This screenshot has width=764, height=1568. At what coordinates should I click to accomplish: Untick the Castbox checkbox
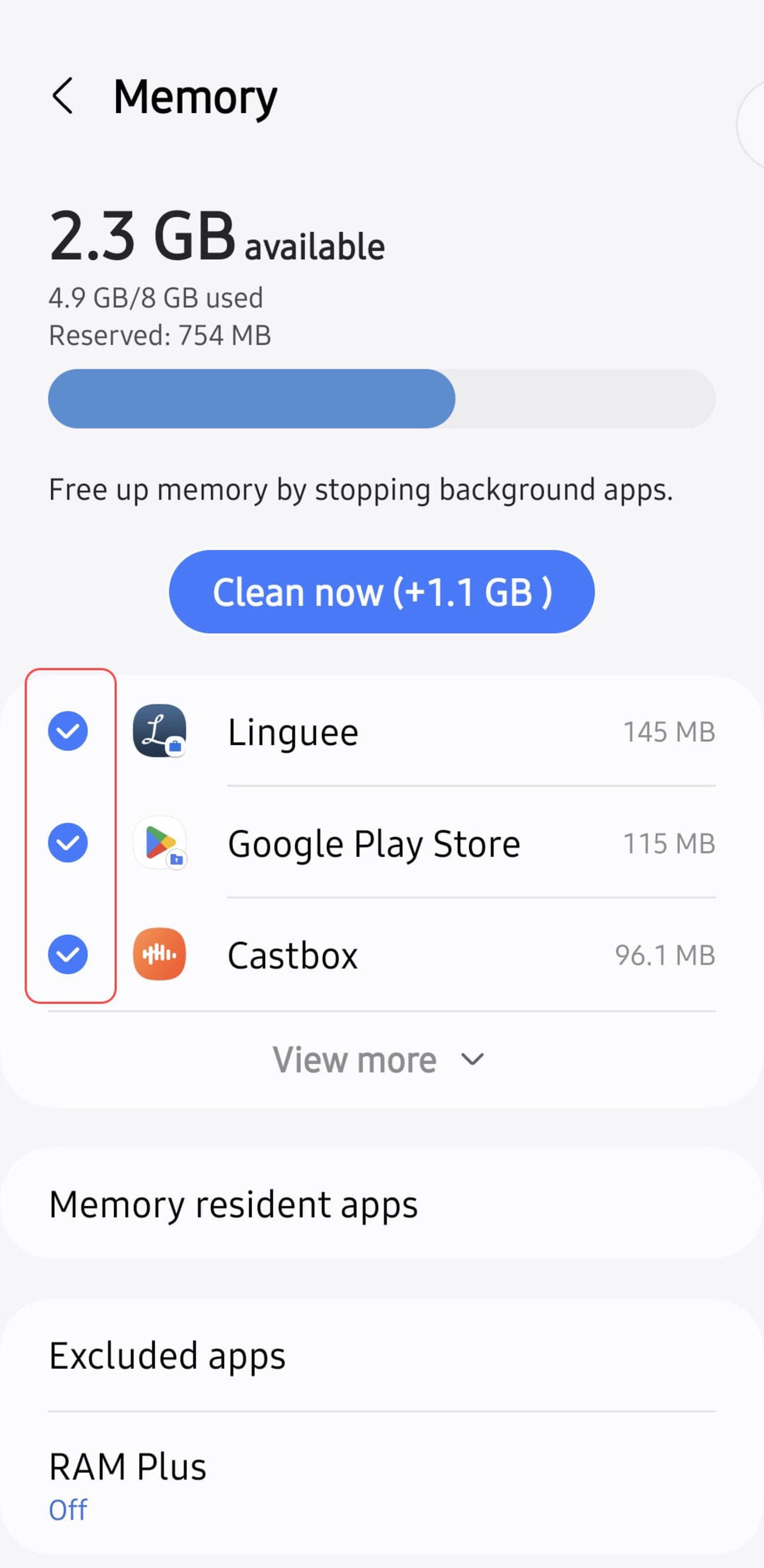[68, 954]
